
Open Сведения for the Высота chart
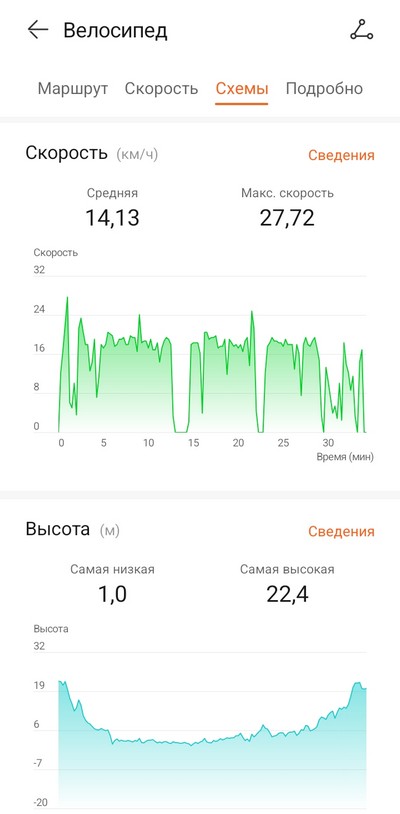coord(341,532)
